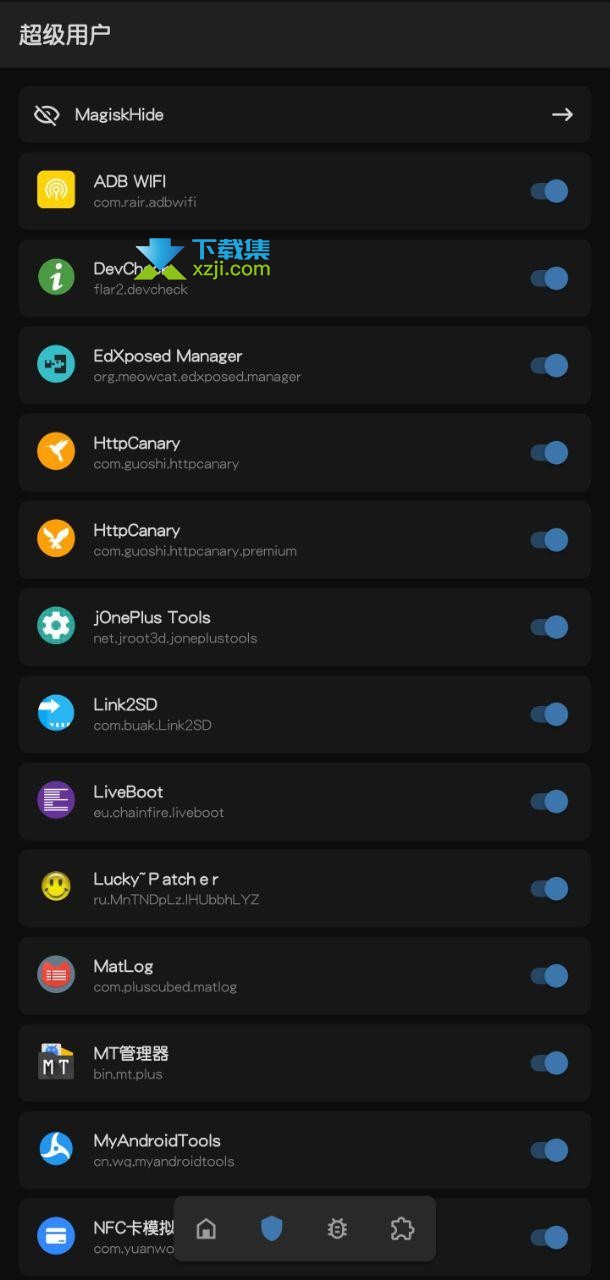610x1280 pixels.
Task: Toggle the EdXposed Manager switch
Action: click(549, 365)
